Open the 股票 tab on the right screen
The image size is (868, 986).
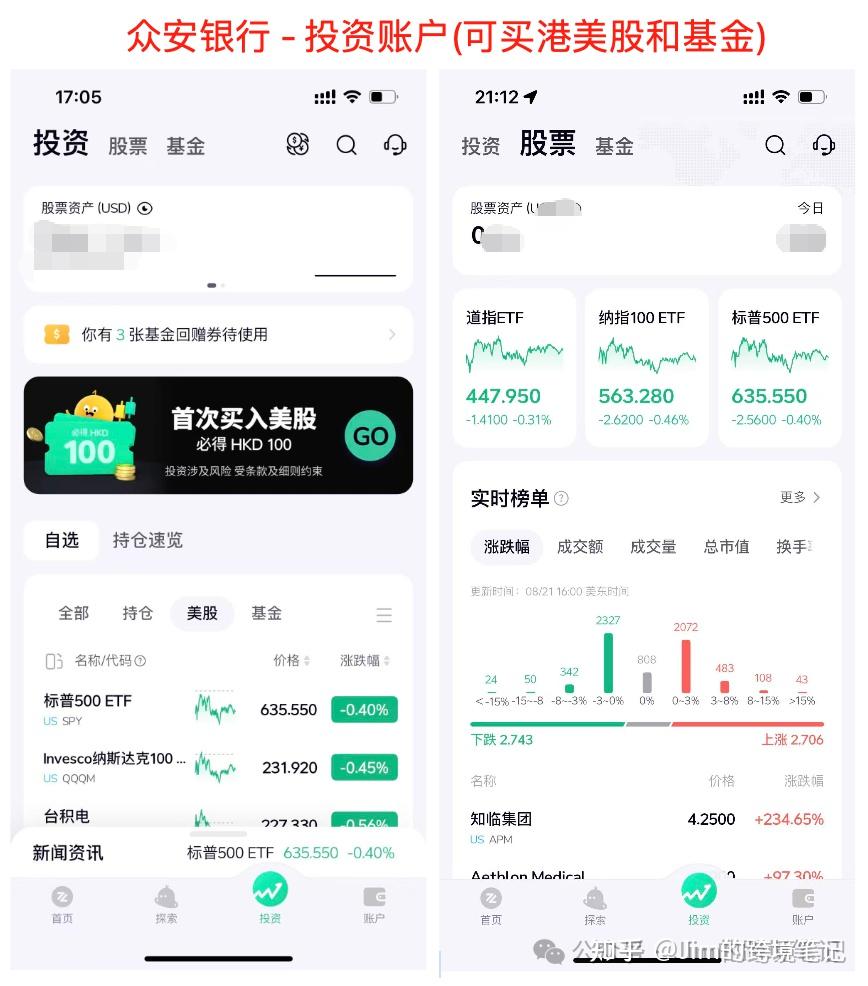[548, 143]
